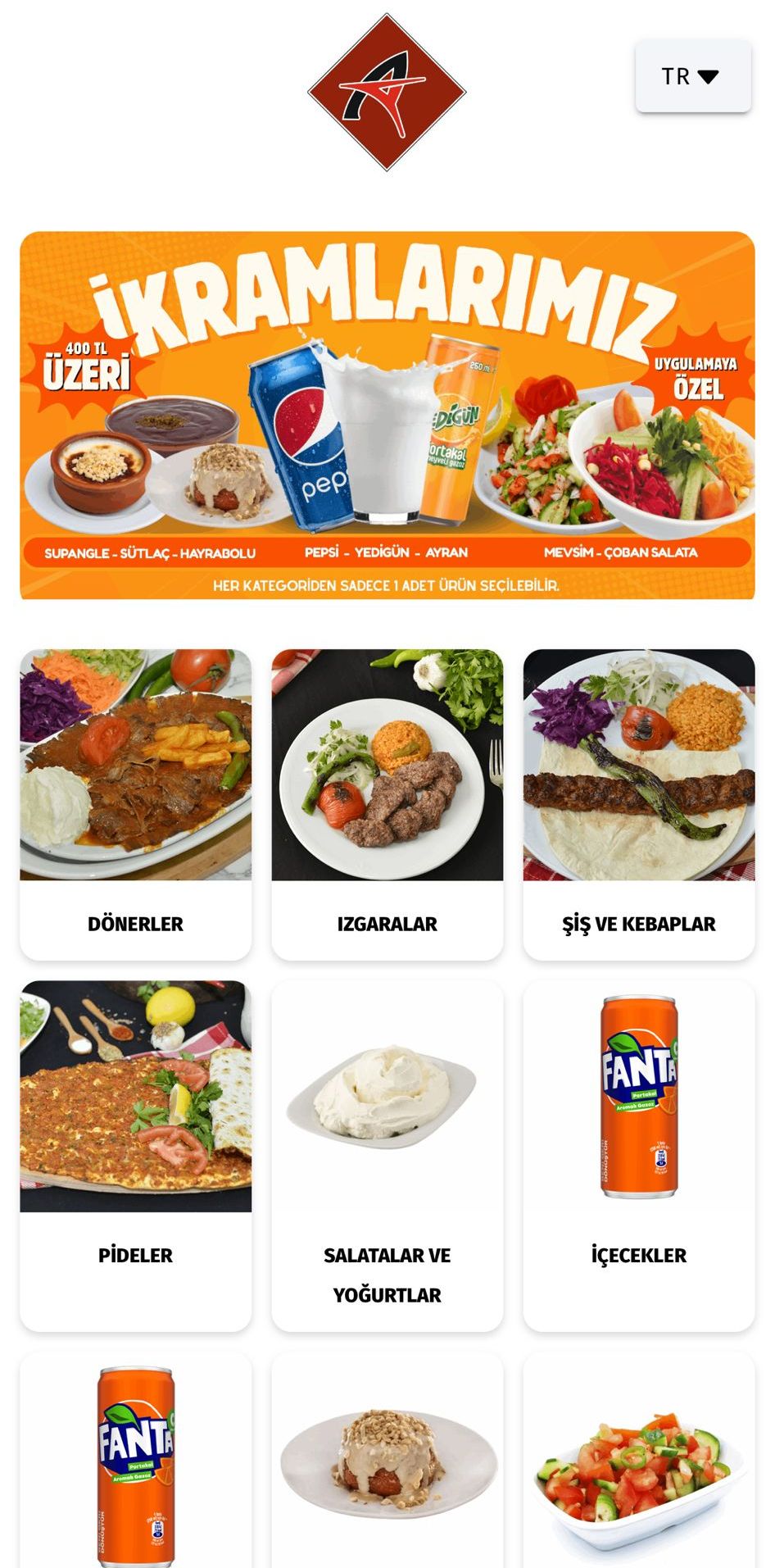Open the IZGARALAR category card
The image size is (775, 1568).
[387, 803]
